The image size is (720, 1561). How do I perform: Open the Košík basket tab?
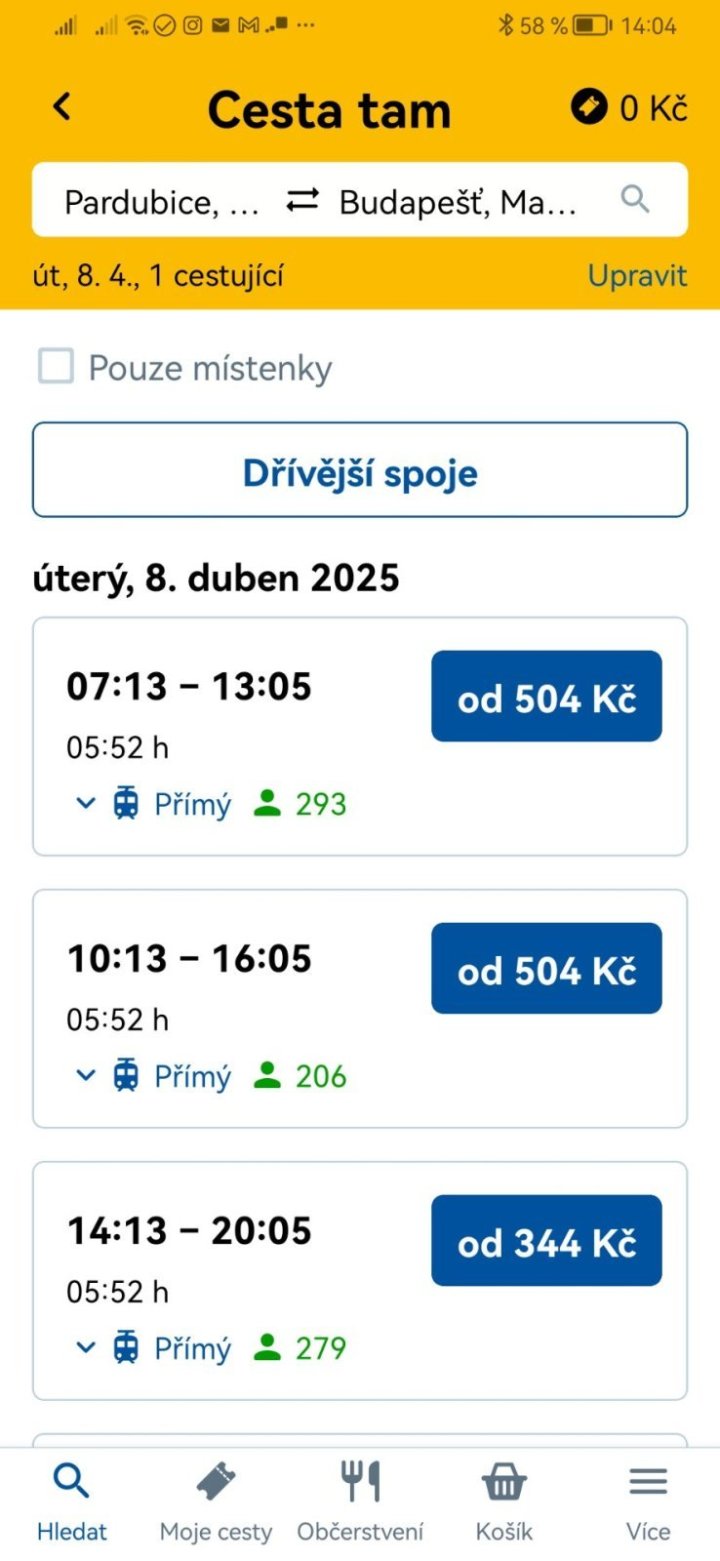(504, 1501)
